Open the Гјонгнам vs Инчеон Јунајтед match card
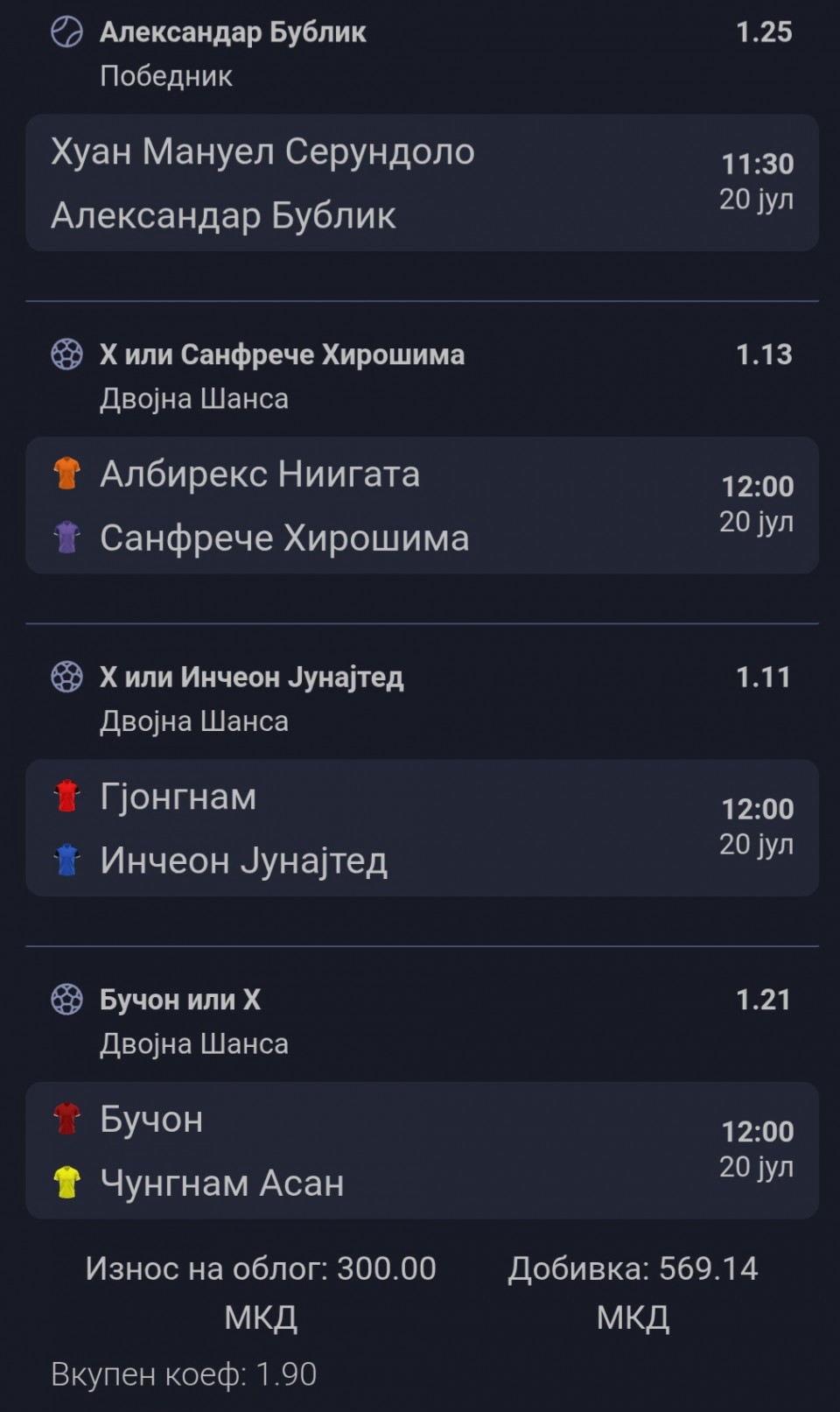This screenshot has width=840, height=1412. point(422,827)
